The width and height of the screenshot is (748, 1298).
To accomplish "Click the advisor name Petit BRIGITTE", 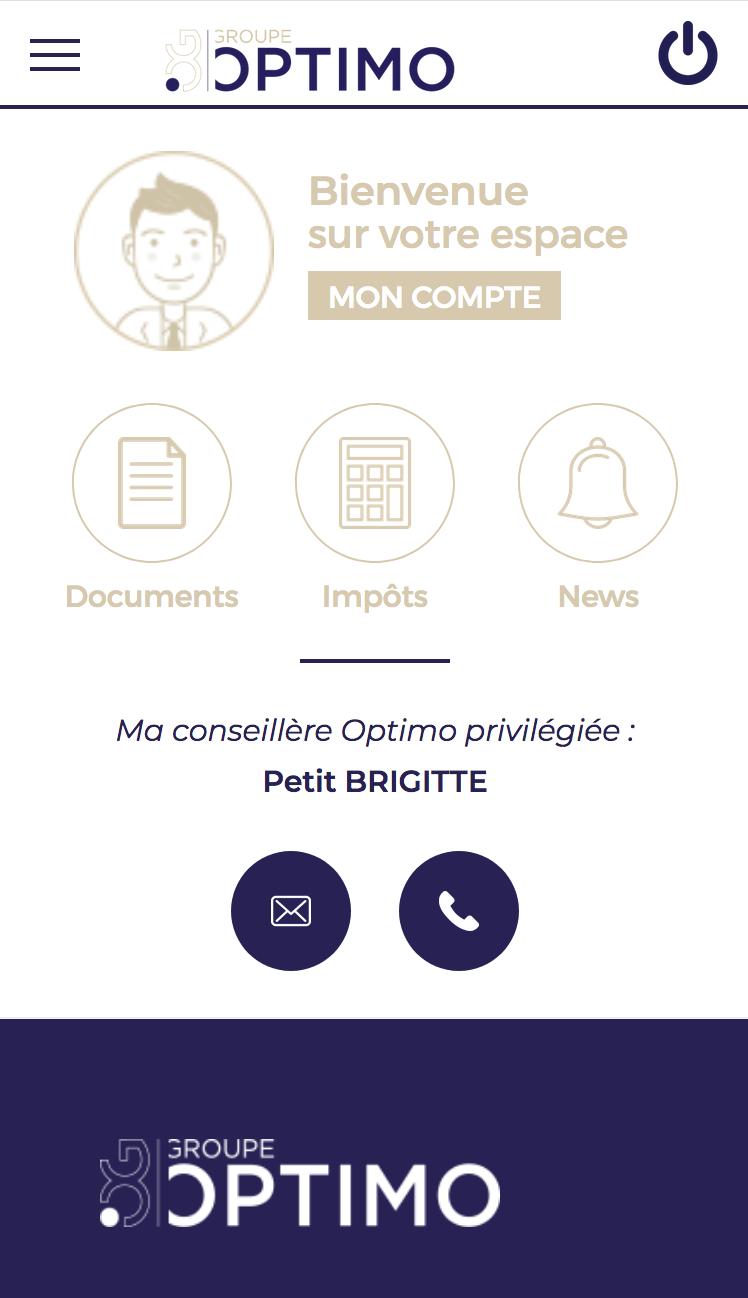I will tap(374, 781).
